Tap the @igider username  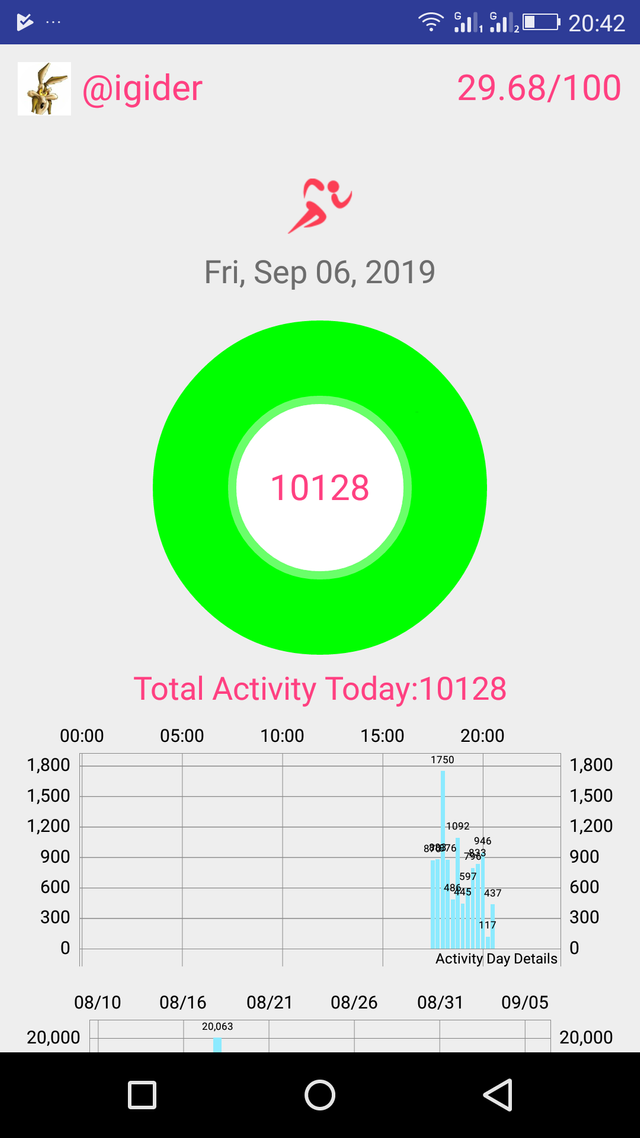tap(142, 89)
